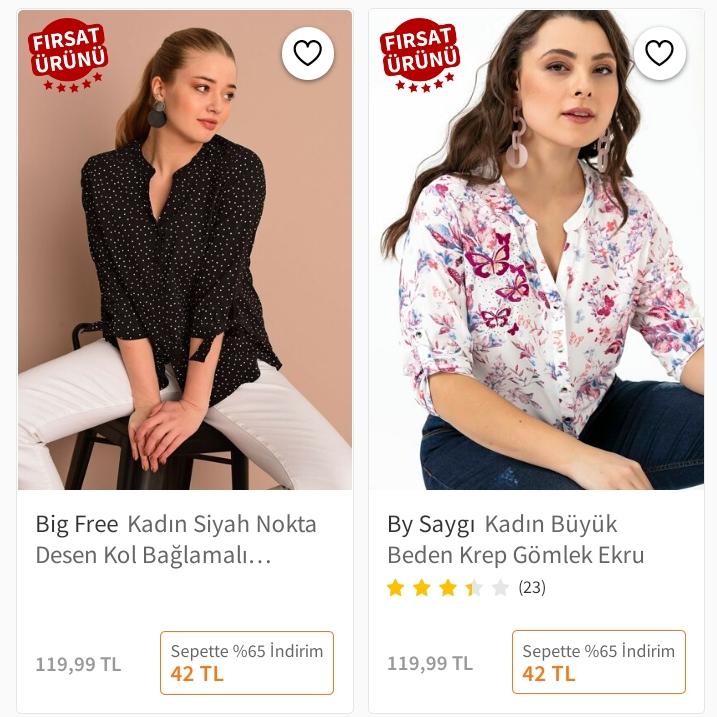Open the Big Free Kadın Siyah Nokta product

click(x=176, y=539)
